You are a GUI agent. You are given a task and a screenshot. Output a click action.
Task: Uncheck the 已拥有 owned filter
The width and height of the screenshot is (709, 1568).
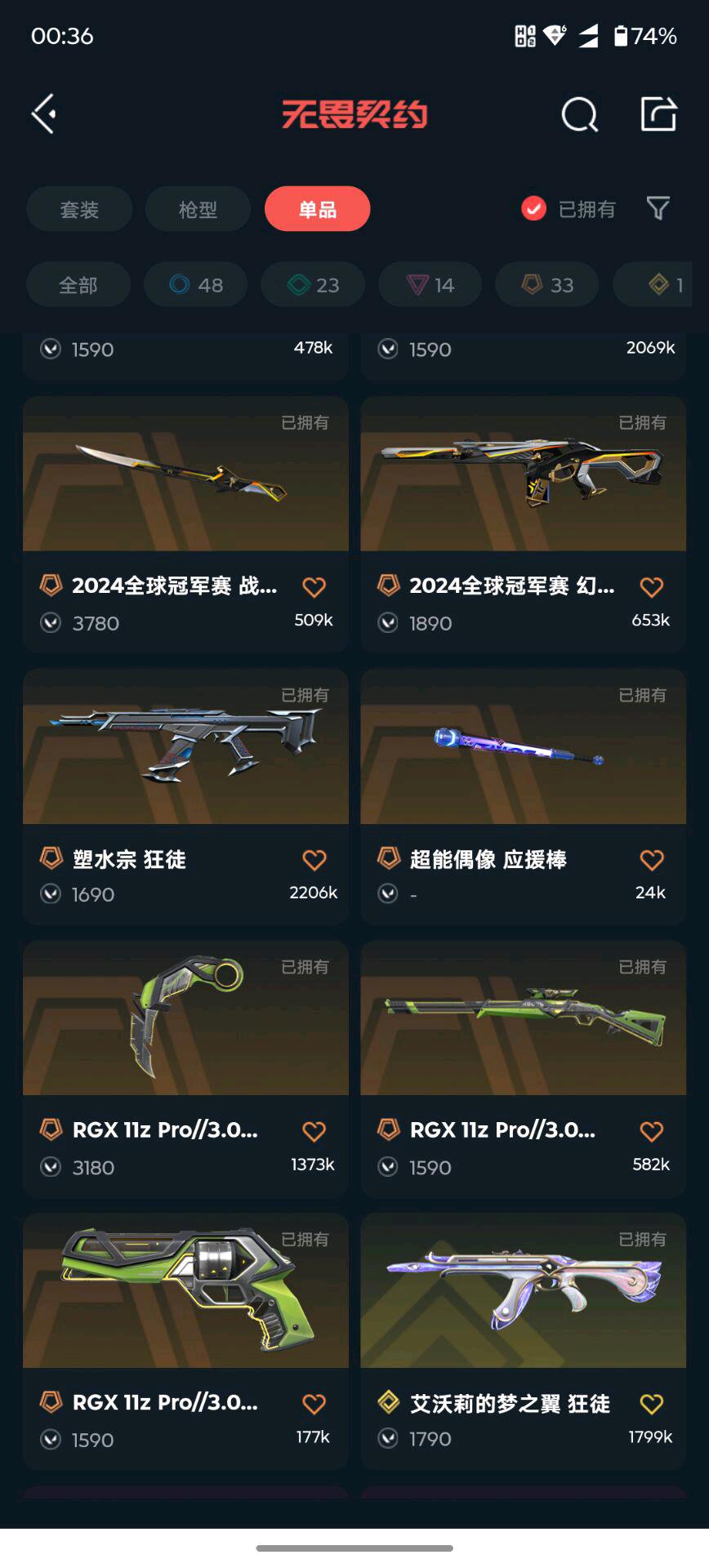(x=569, y=209)
